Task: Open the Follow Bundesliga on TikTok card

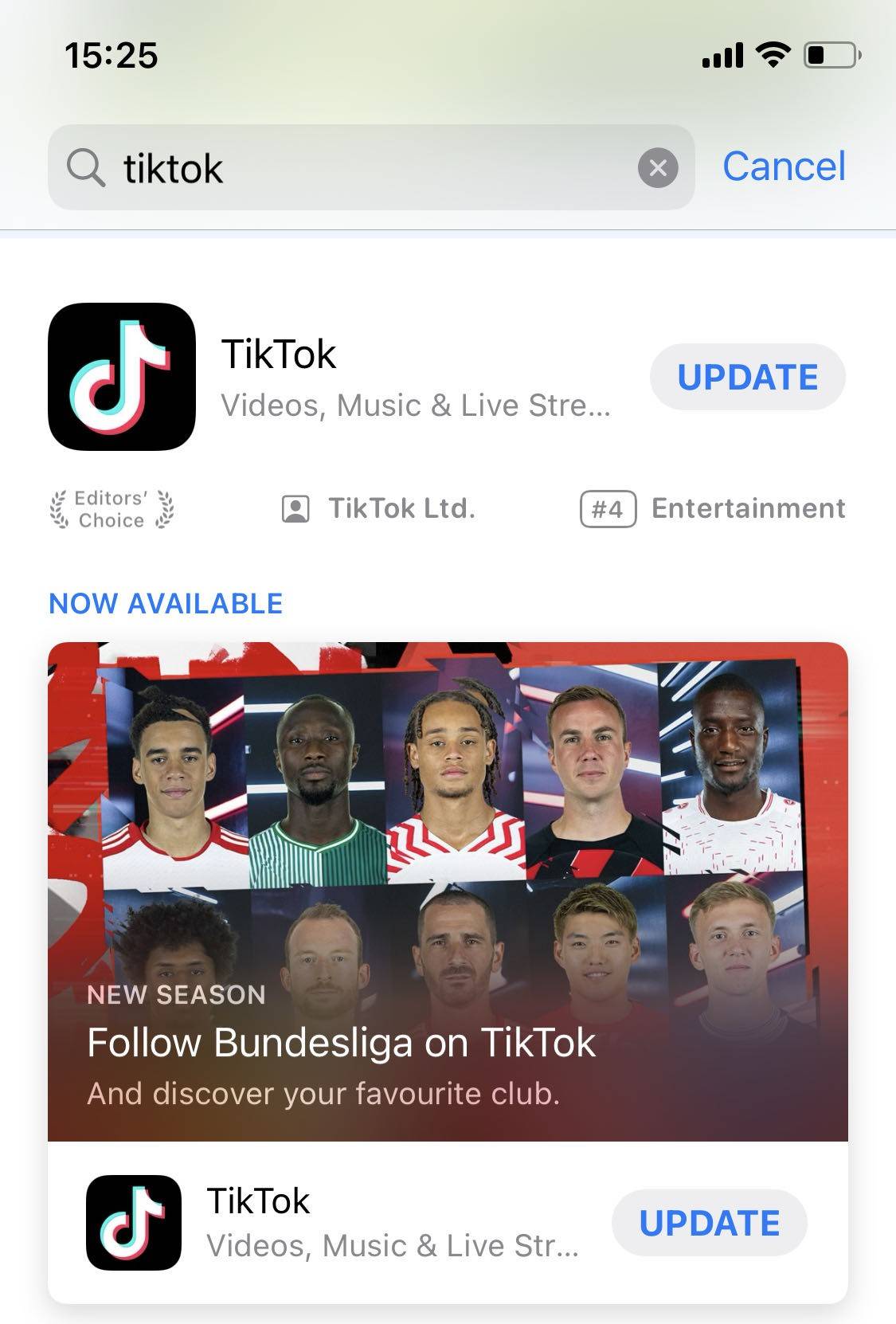Action: click(x=448, y=892)
